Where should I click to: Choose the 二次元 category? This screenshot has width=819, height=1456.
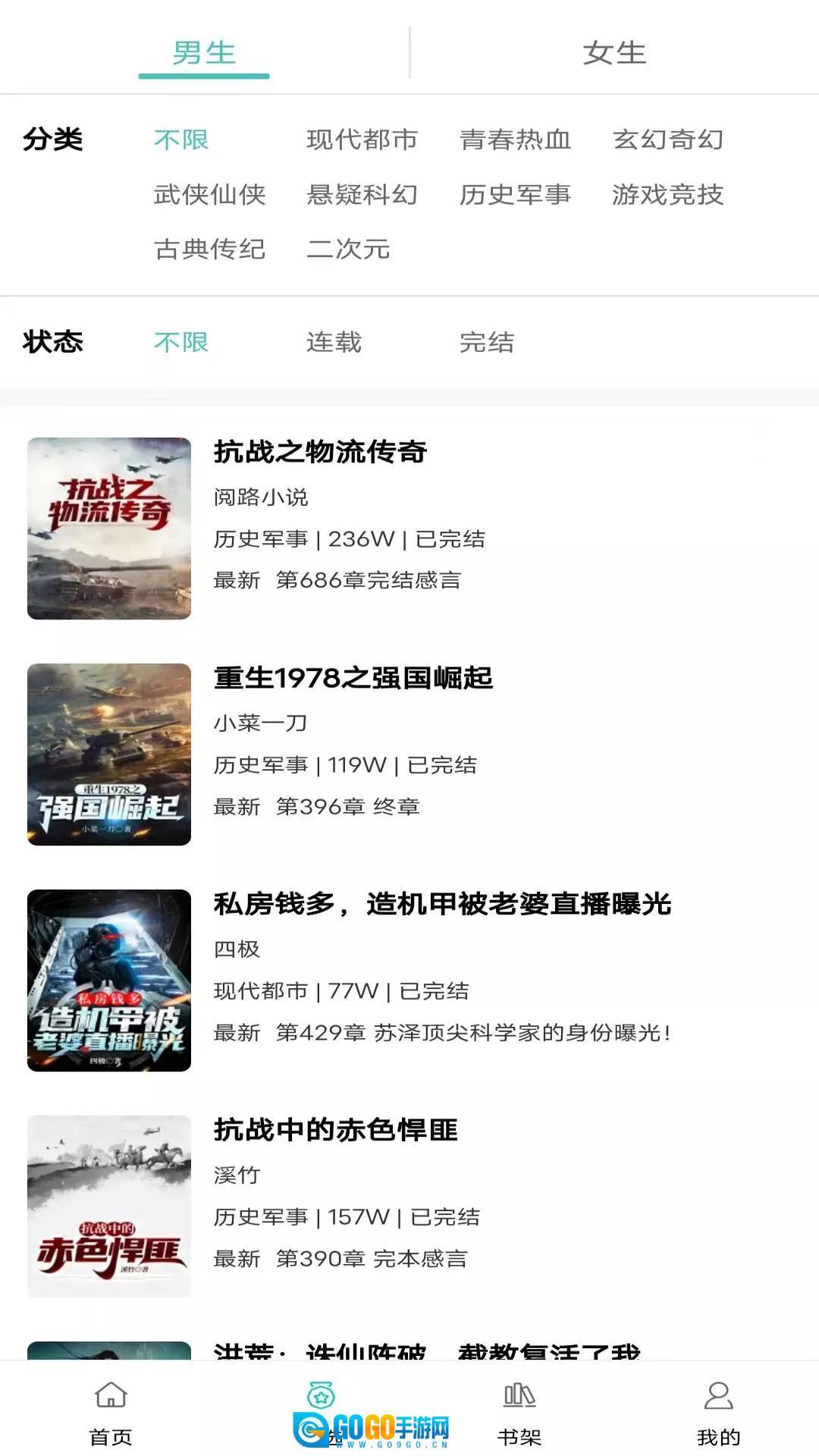tap(348, 249)
